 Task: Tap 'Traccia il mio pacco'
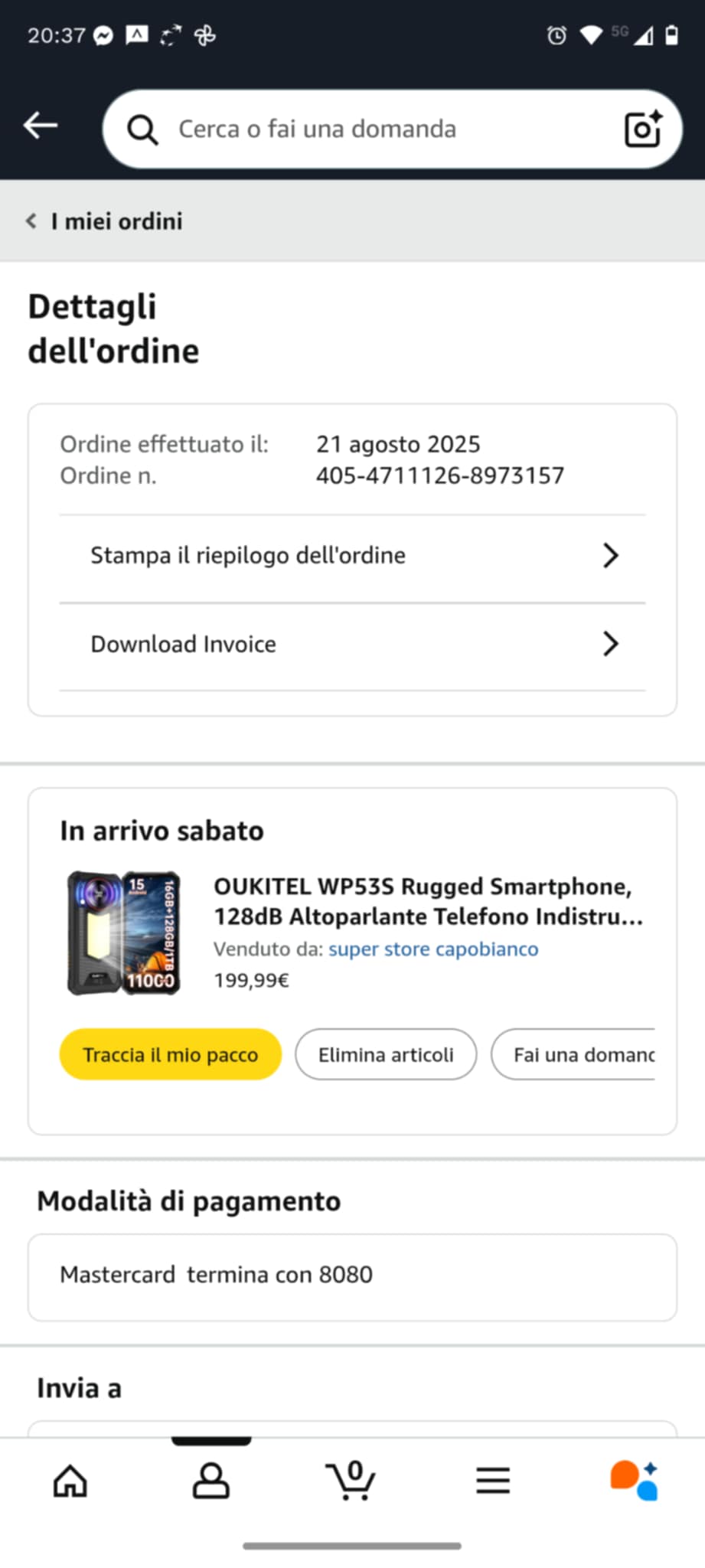tap(170, 1055)
